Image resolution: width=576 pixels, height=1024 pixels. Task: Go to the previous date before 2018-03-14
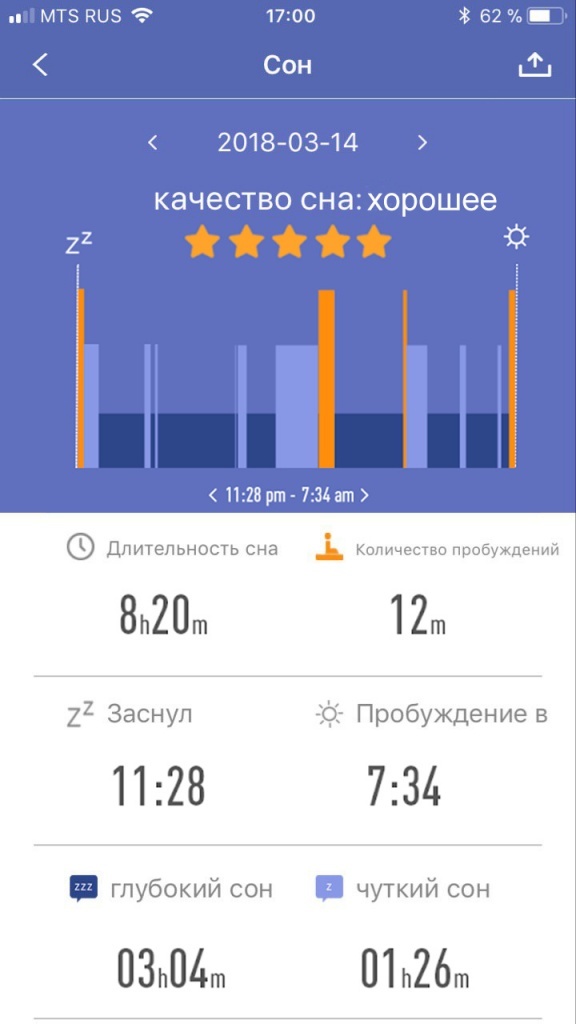(153, 142)
